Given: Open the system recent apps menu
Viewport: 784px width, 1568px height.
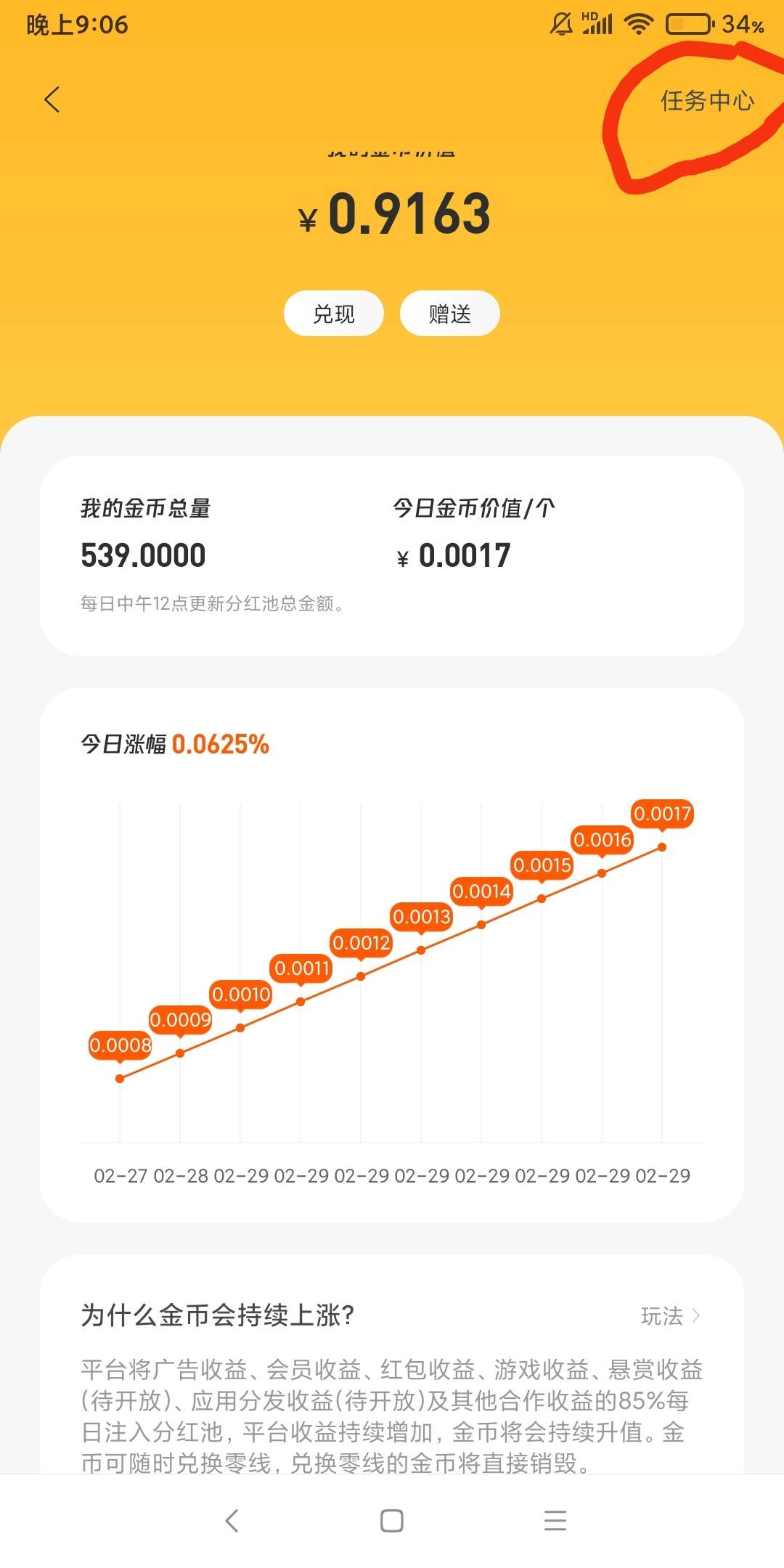Looking at the screenshot, I should pyautogui.click(x=555, y=1520).
